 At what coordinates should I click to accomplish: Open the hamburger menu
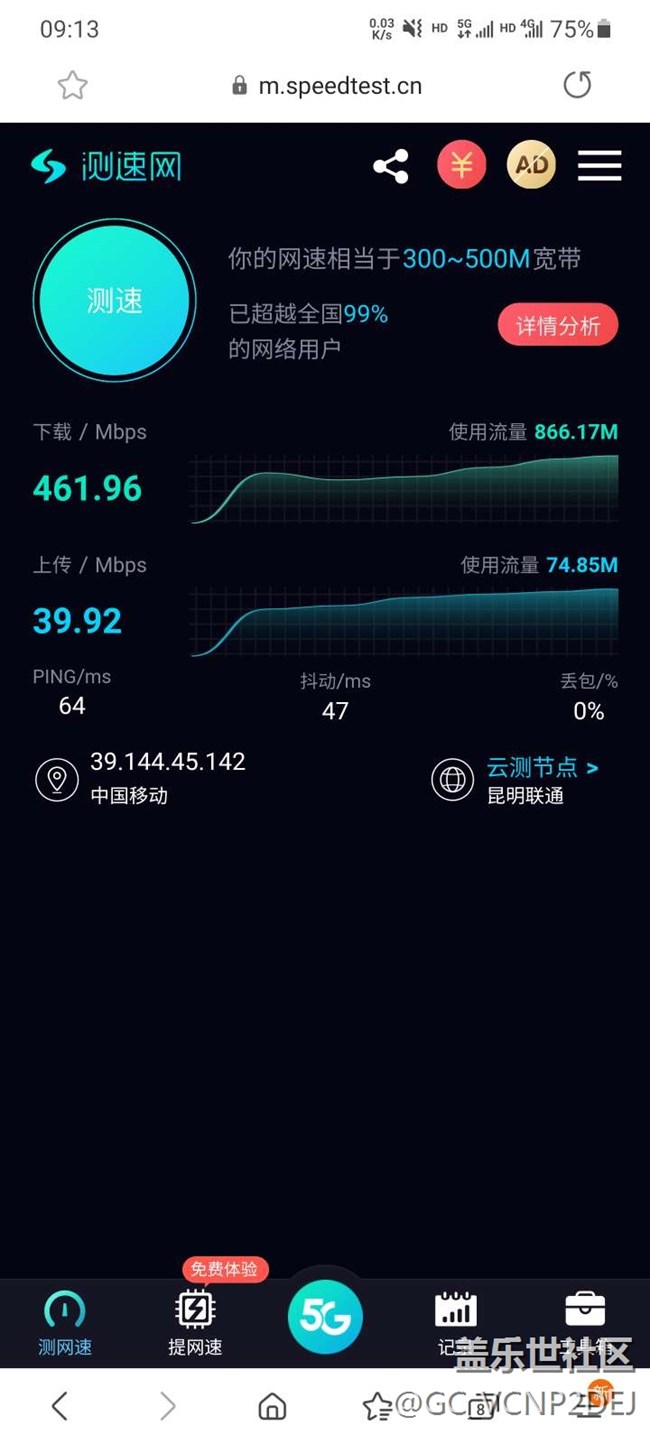coord(599,166)
